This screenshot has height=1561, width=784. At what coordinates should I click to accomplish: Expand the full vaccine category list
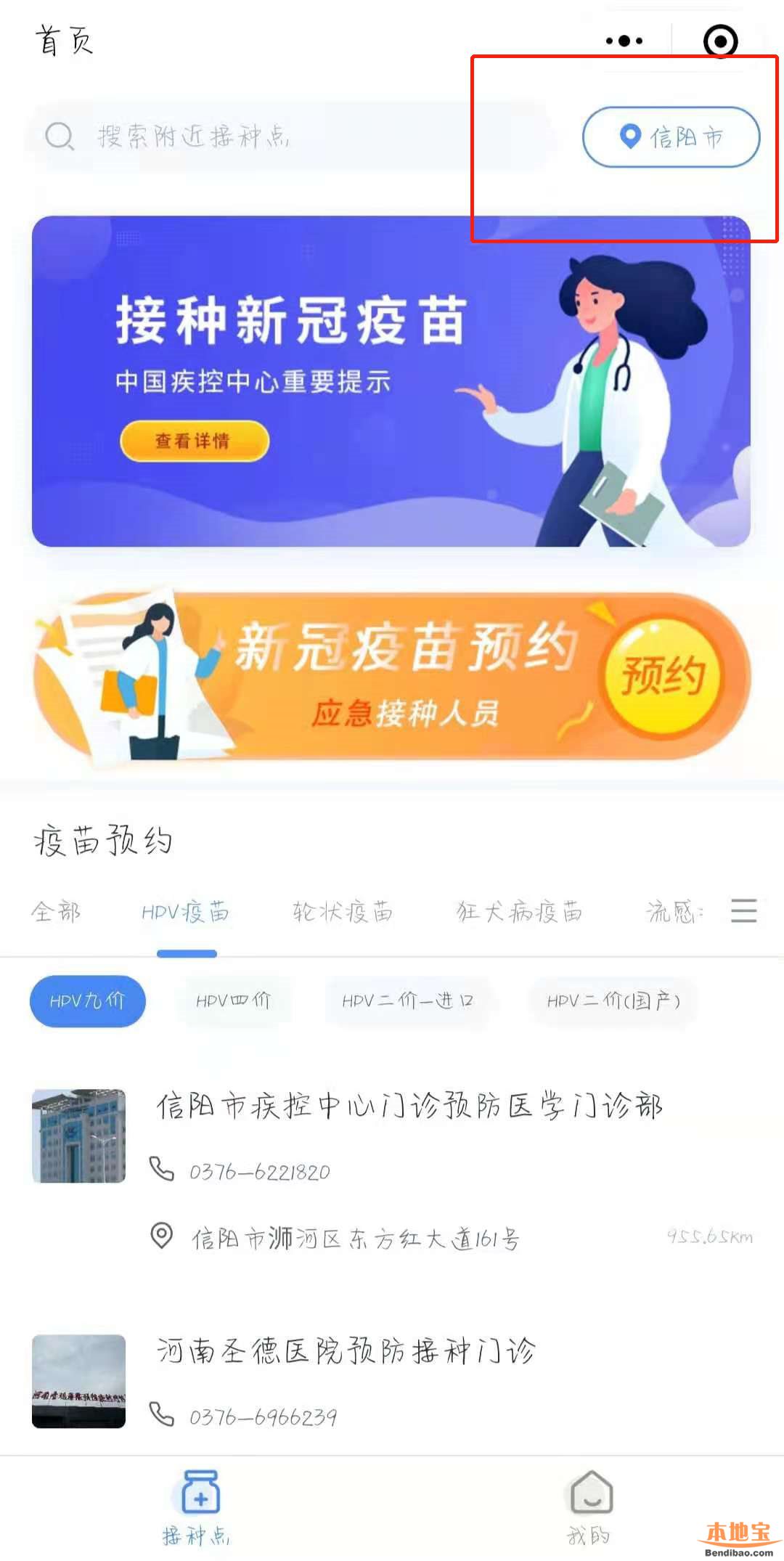click(743, 910)
